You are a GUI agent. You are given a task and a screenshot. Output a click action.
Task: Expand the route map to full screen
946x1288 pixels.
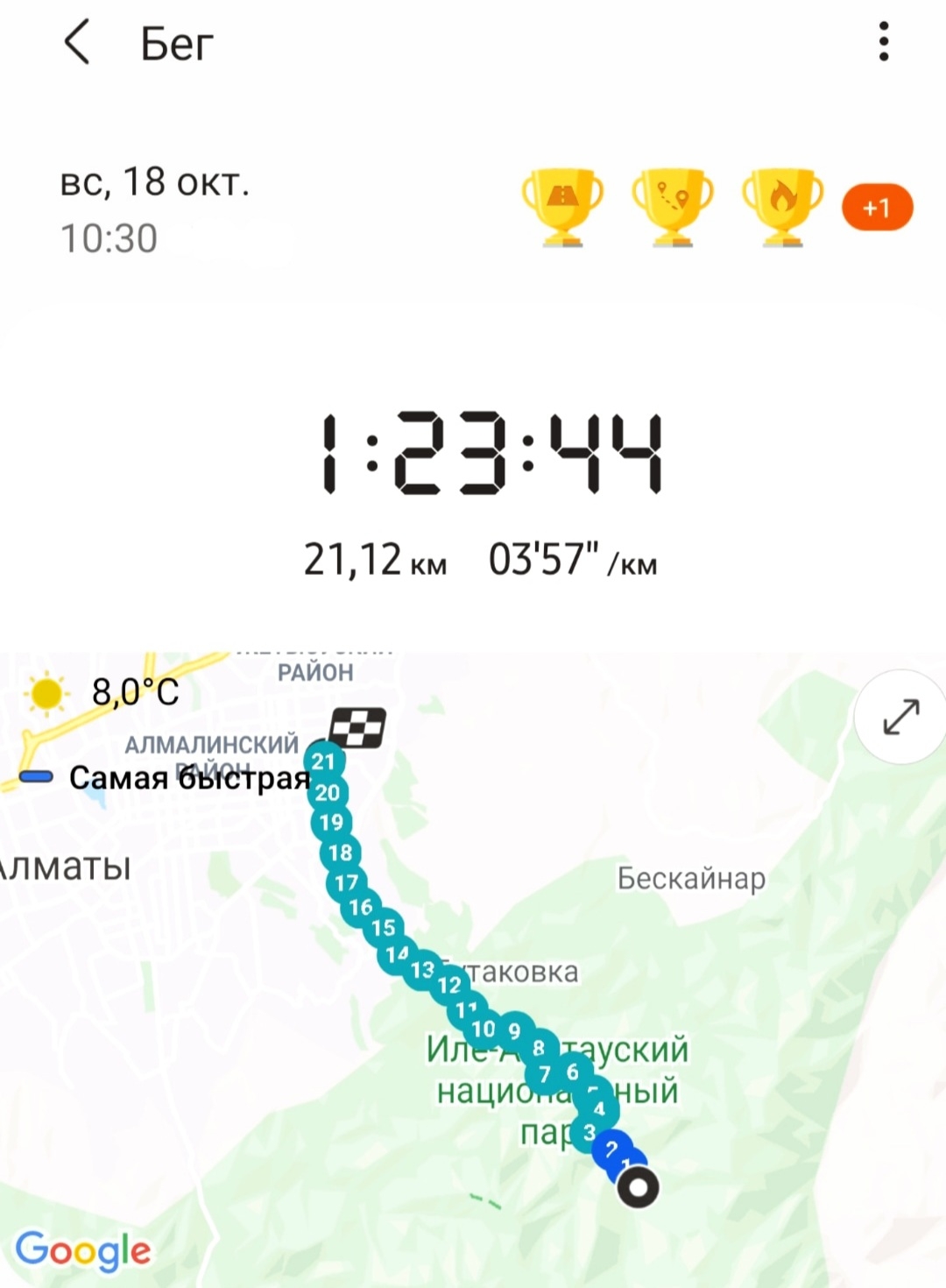(900, 717)
